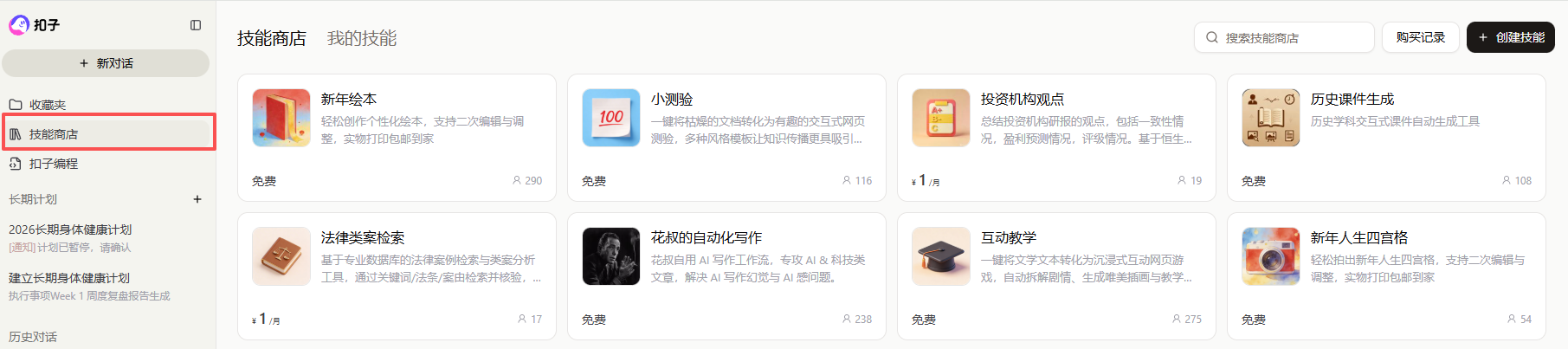Tap 创建技能 to create a skill
Viewport: 1568px width, 349px height.
[x=1511, y=37]
